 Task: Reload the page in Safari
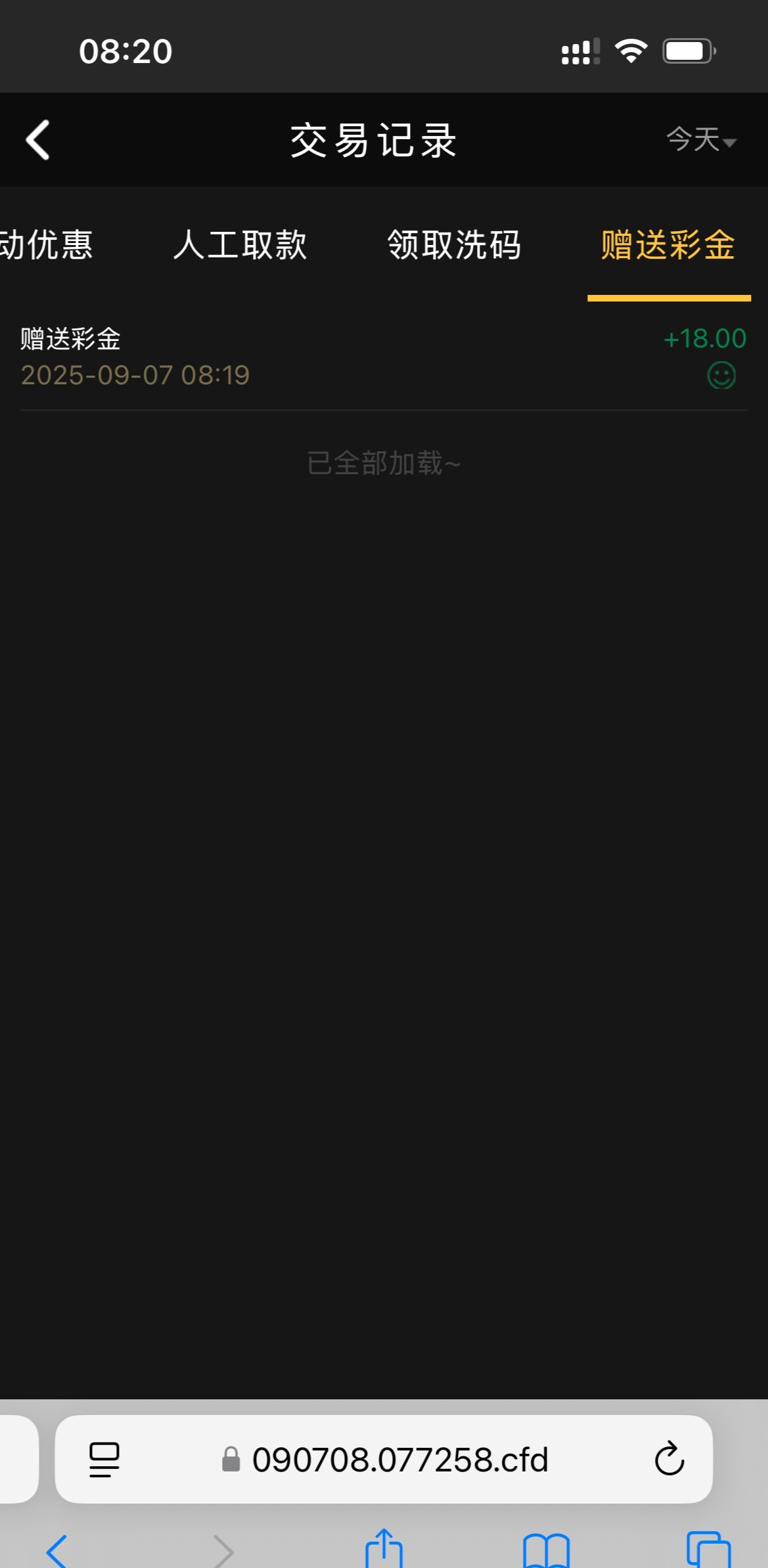tap(669, 1459)
